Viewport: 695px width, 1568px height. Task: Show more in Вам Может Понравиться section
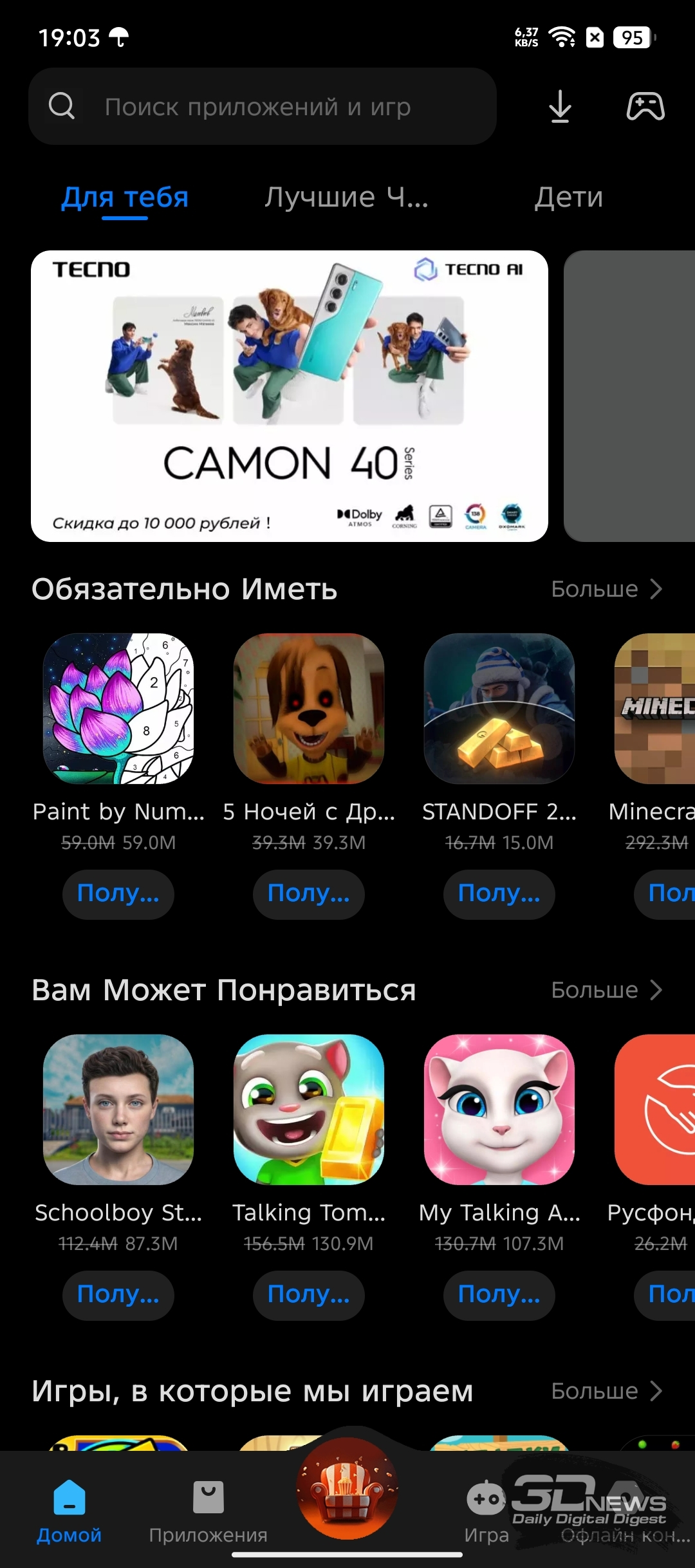(606, 990)
